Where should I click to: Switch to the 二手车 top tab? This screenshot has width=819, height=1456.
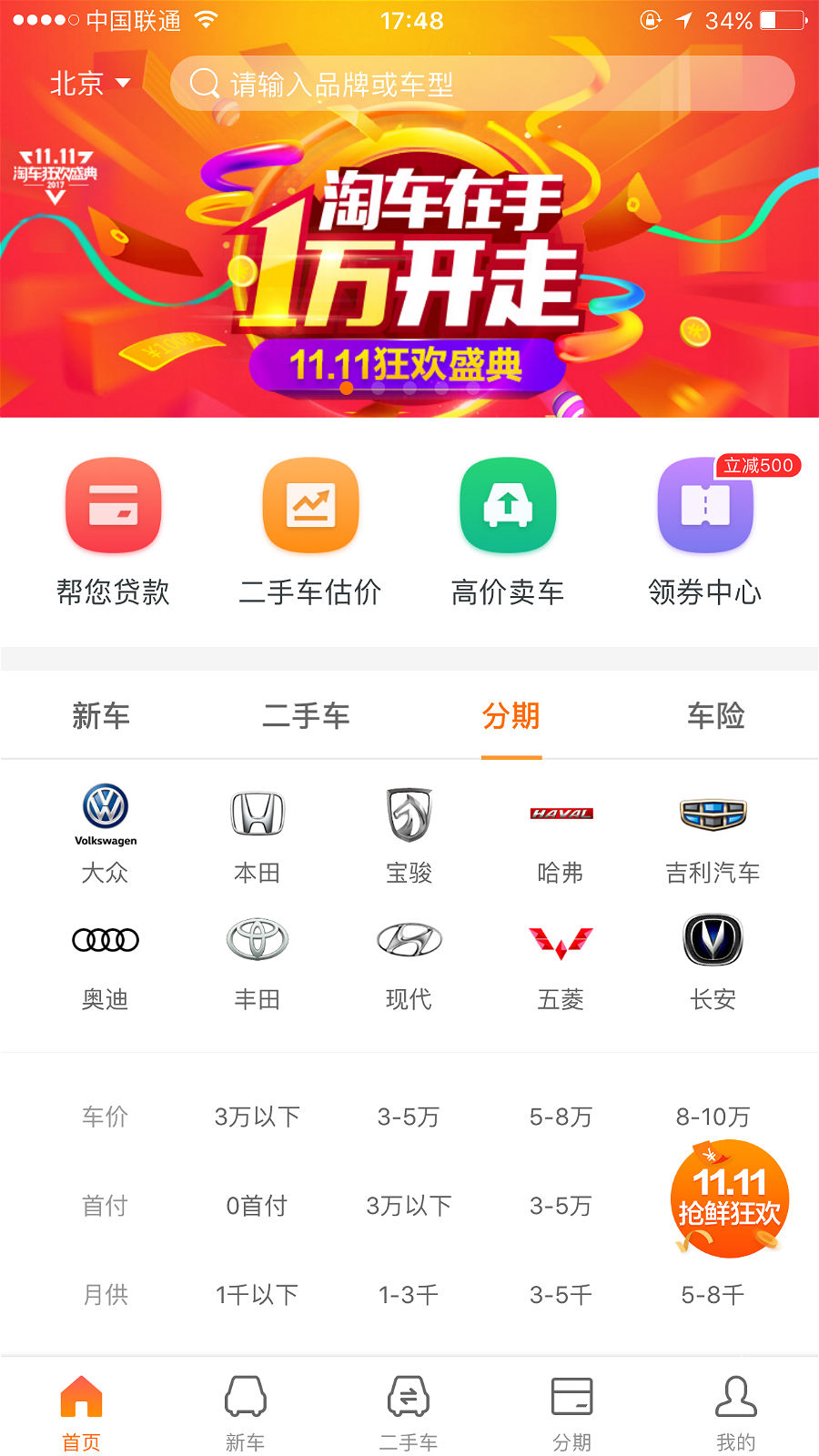click(x=306, y=716)
